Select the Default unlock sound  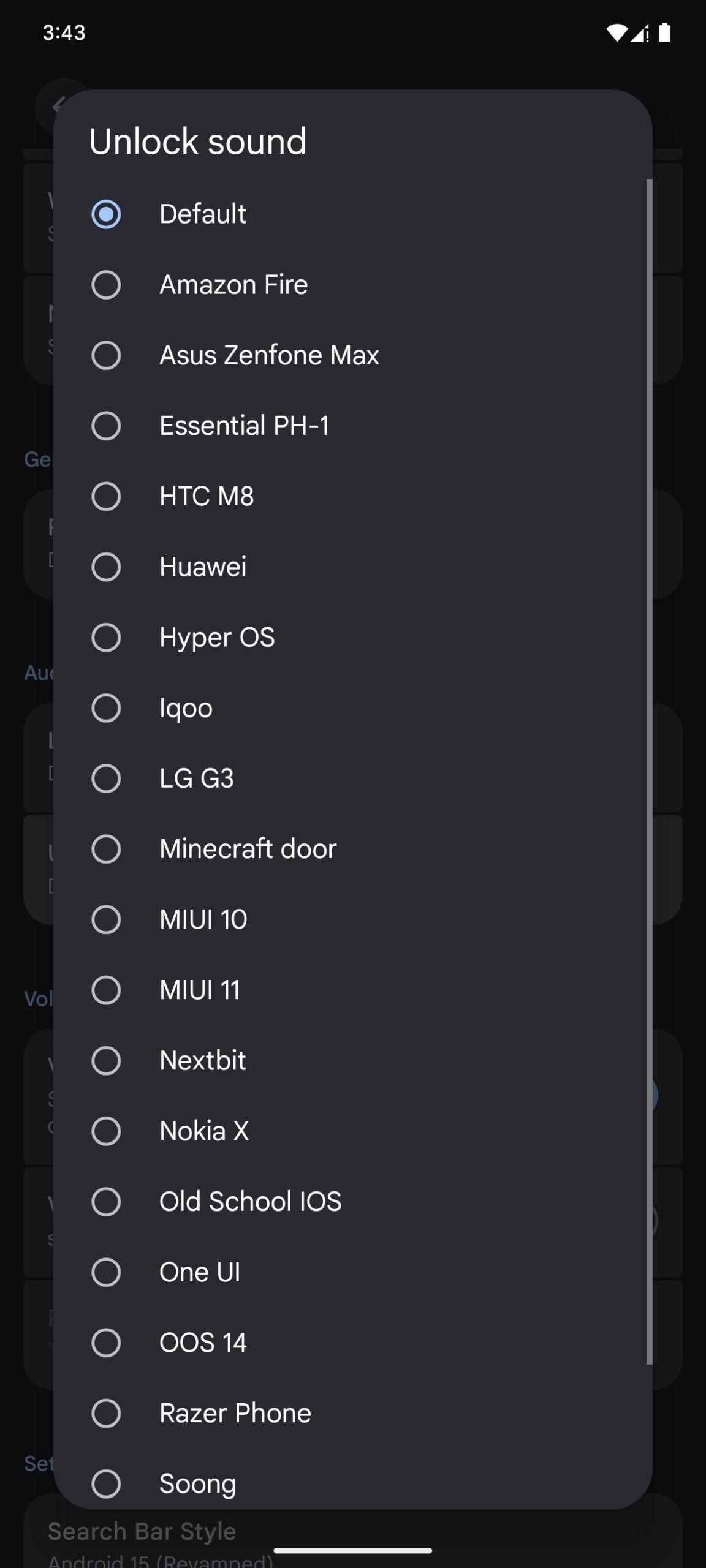tap(352, 214)
